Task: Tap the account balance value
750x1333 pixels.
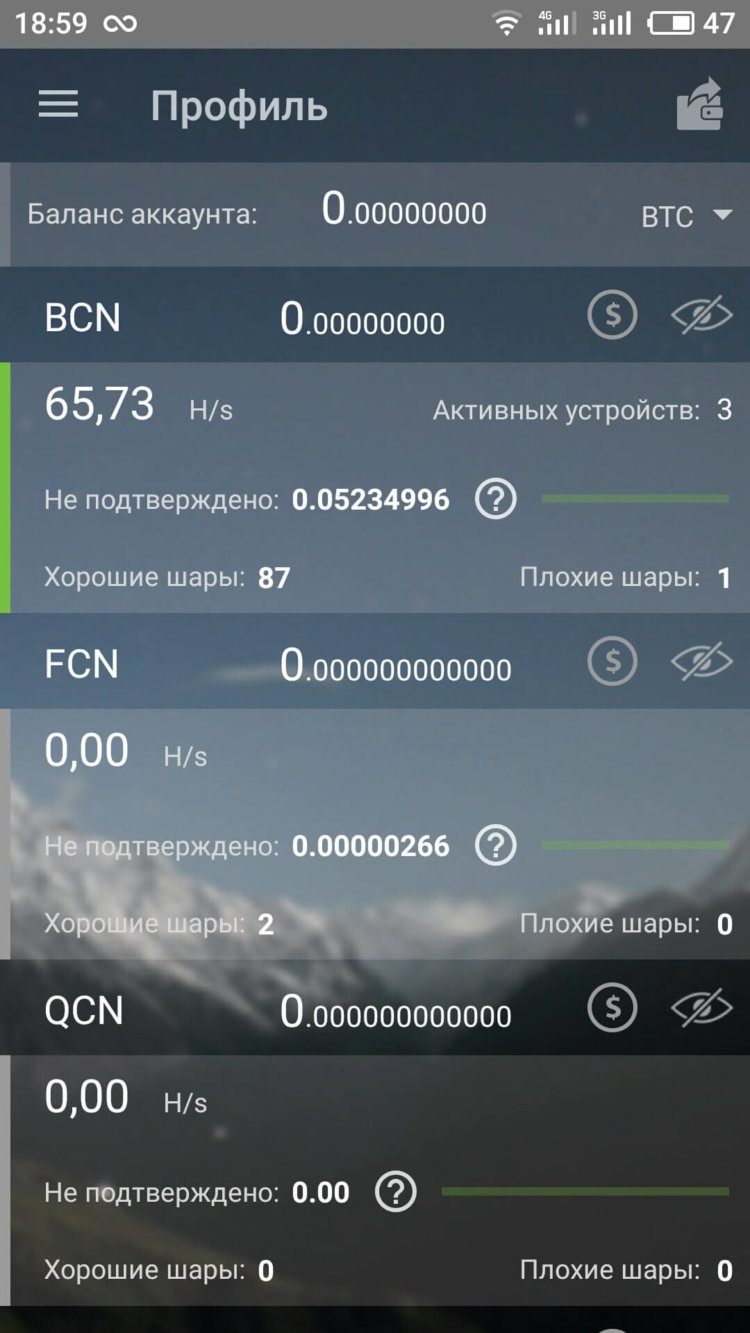Action: click(405, 211)
